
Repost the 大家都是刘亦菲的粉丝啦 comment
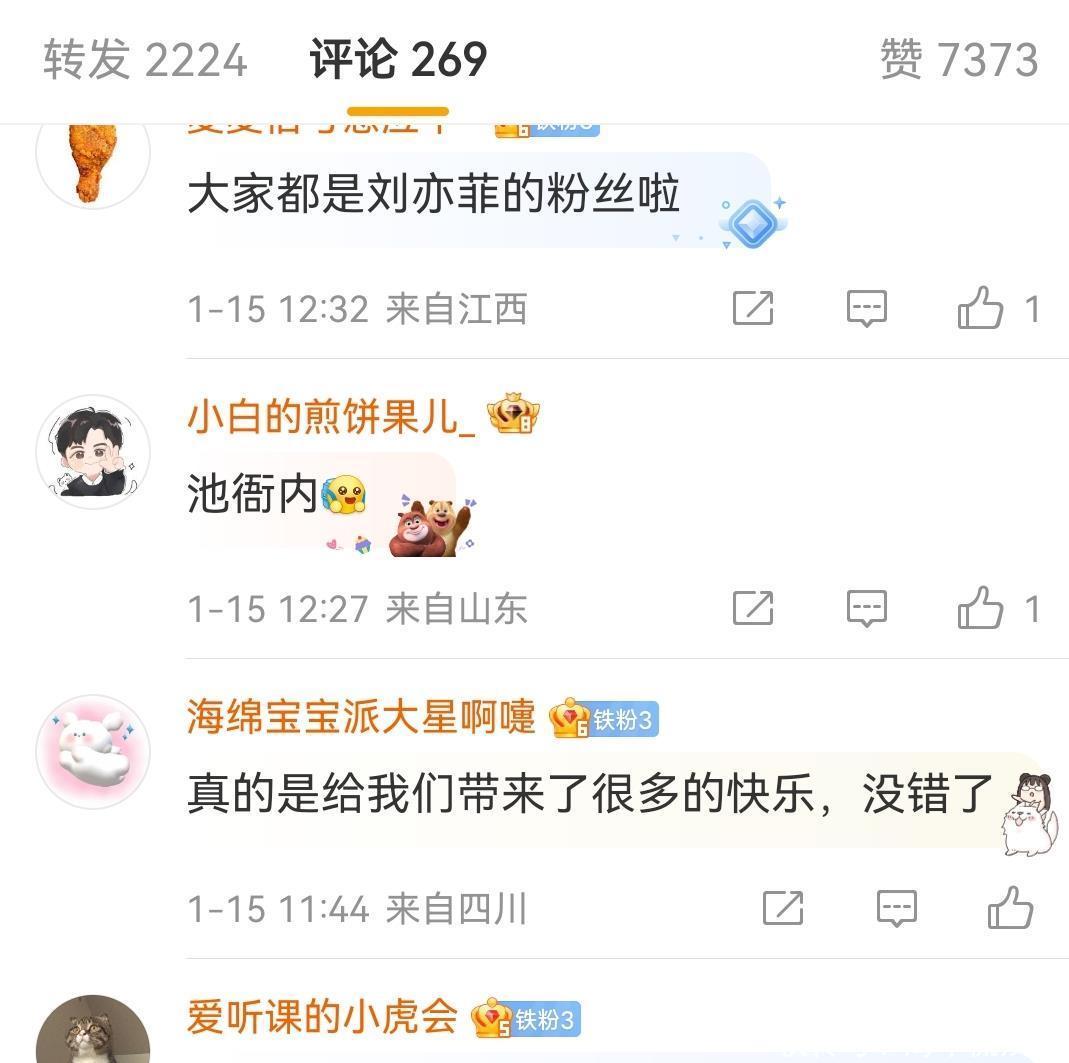point(752,308)
